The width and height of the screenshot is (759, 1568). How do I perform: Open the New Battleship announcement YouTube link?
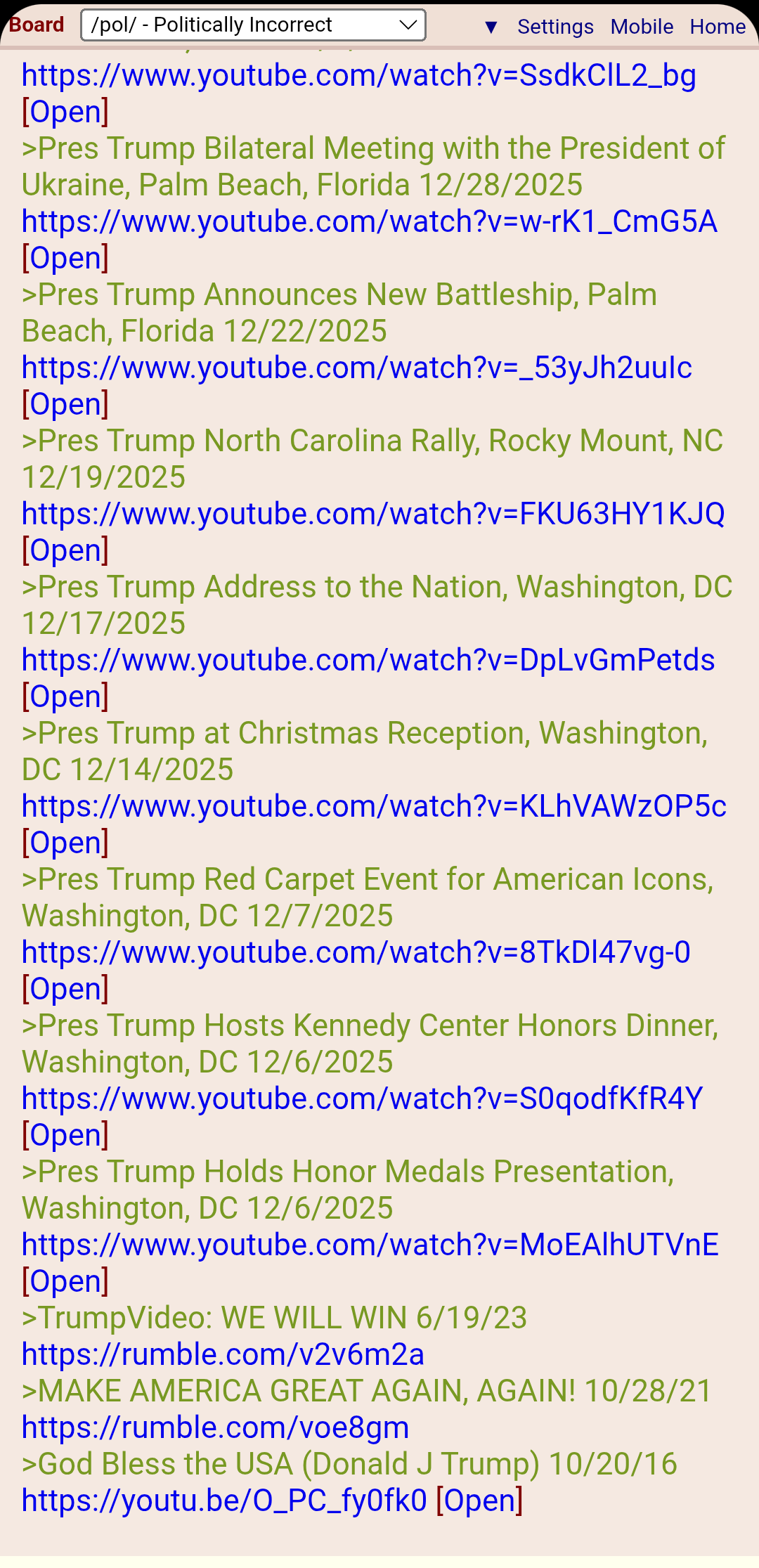[x=356, y=368]
